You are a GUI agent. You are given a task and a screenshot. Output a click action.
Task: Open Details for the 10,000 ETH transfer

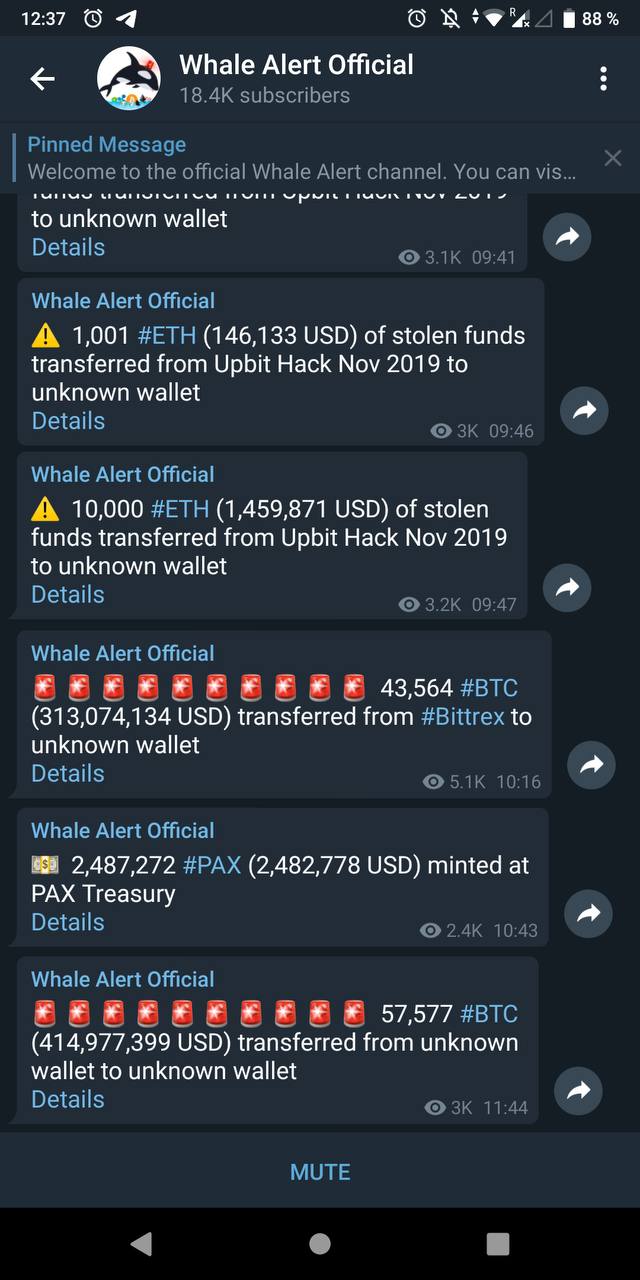[x=68, y=594]
